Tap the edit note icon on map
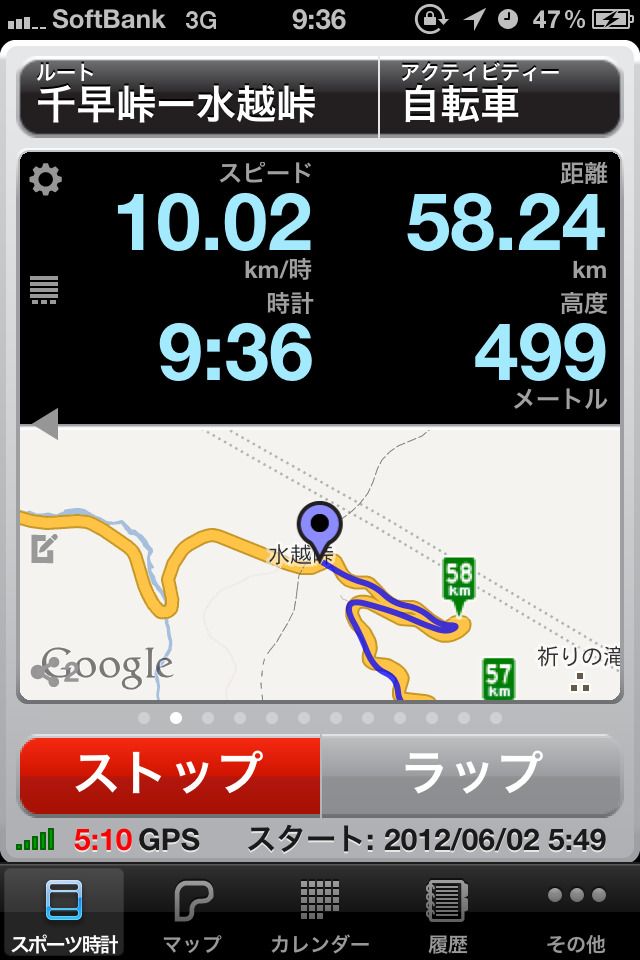Viewport: 640px width, 960px height. [42, 548]
